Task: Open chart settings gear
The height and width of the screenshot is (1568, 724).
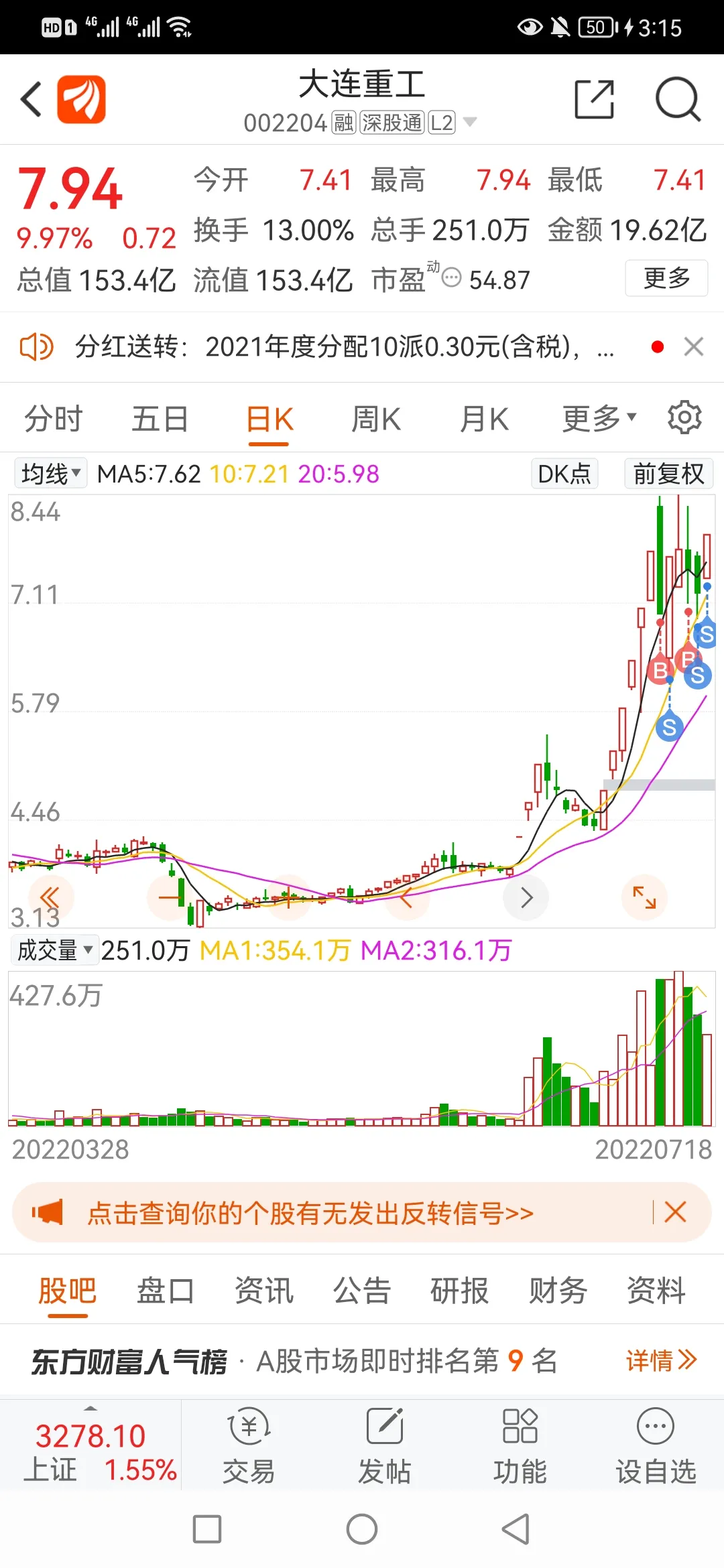Action: coord(684,417)
